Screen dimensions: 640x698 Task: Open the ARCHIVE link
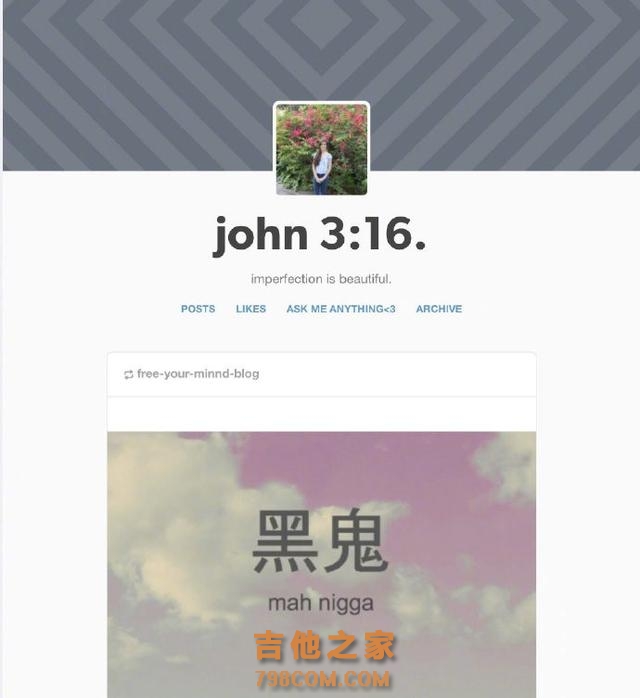[x=439, y=309]
